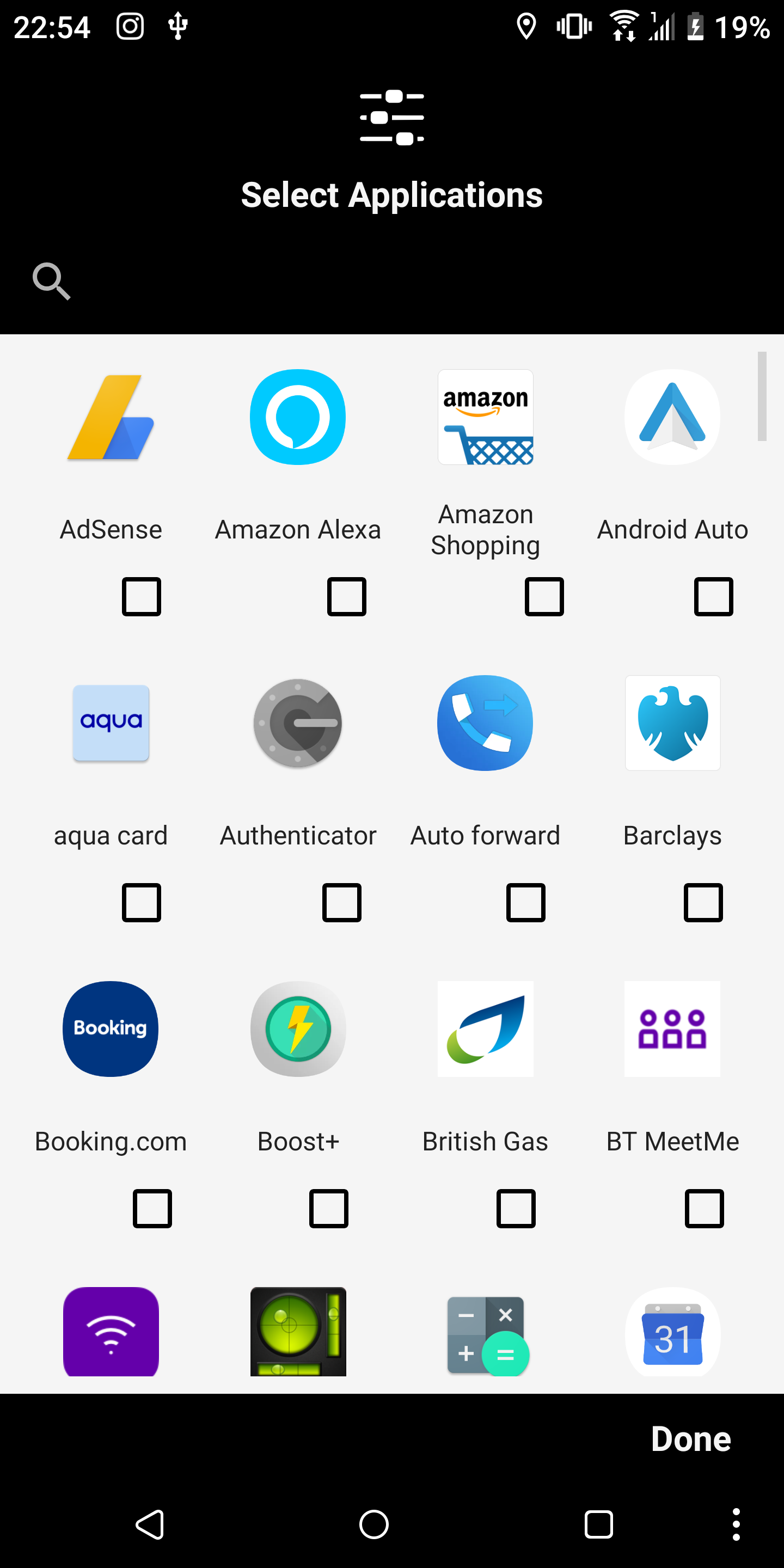Select the aqua card icon
The height and width of the screenshot is (1568, 784).
point(110,723)
